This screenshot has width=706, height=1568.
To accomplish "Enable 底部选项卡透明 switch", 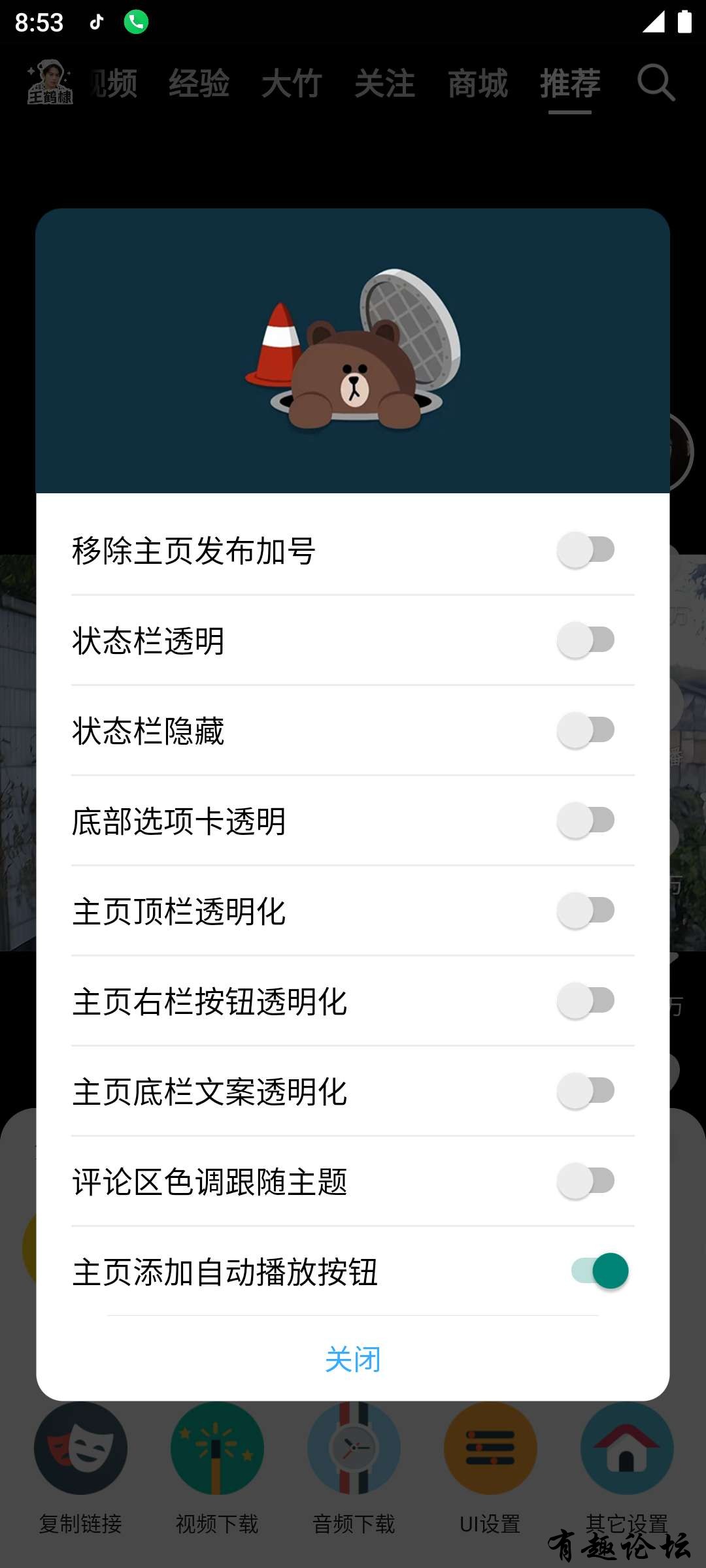I will pos(586,821).
